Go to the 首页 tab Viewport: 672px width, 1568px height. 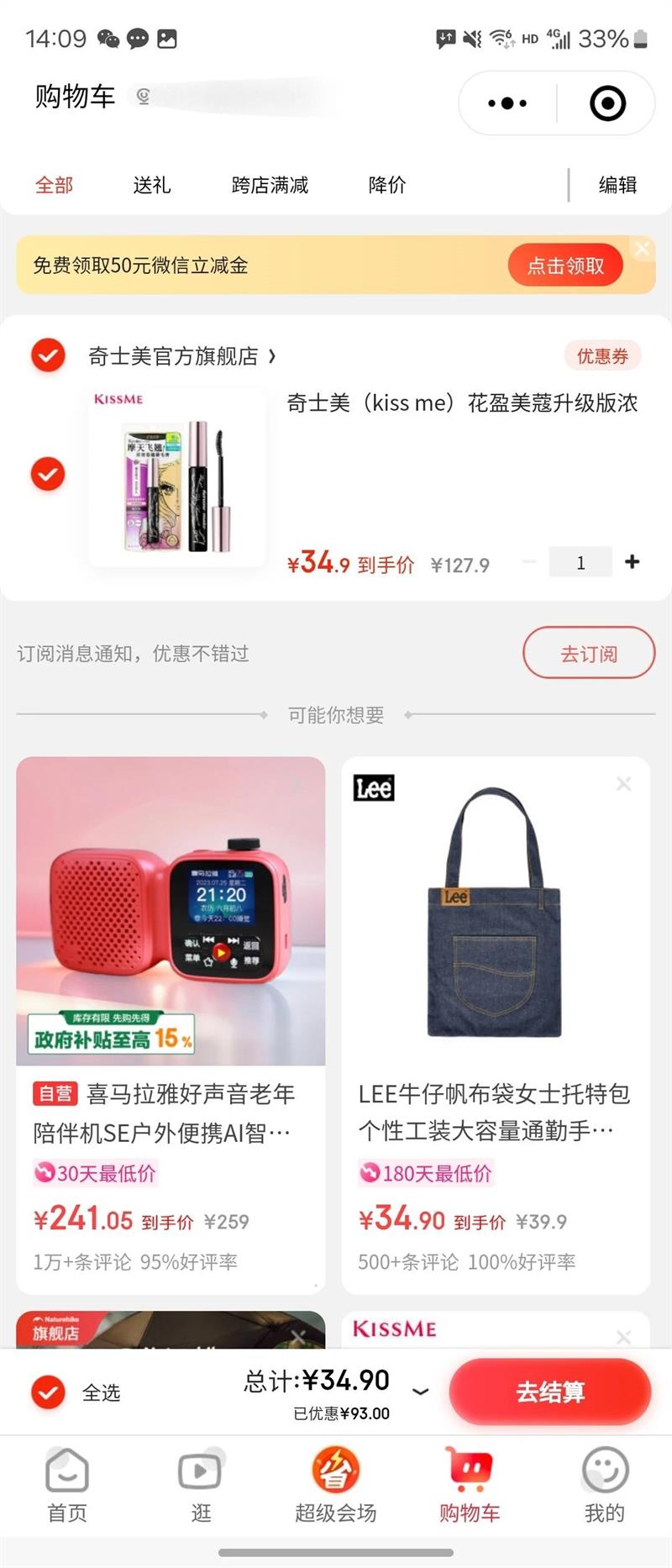pyautogui.click(x=67, y=1486)
